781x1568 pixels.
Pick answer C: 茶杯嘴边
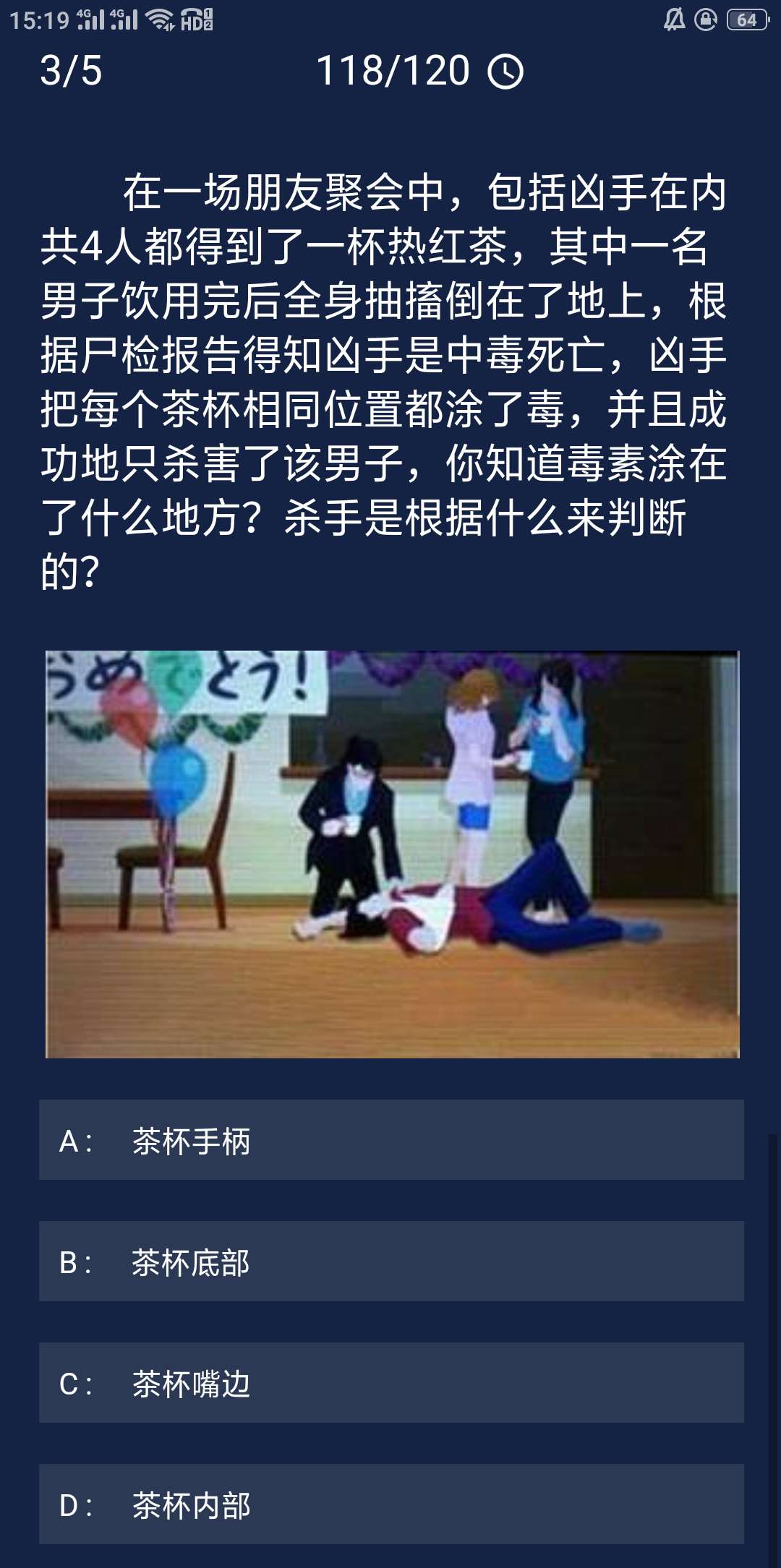click(x=390, y=1383)
